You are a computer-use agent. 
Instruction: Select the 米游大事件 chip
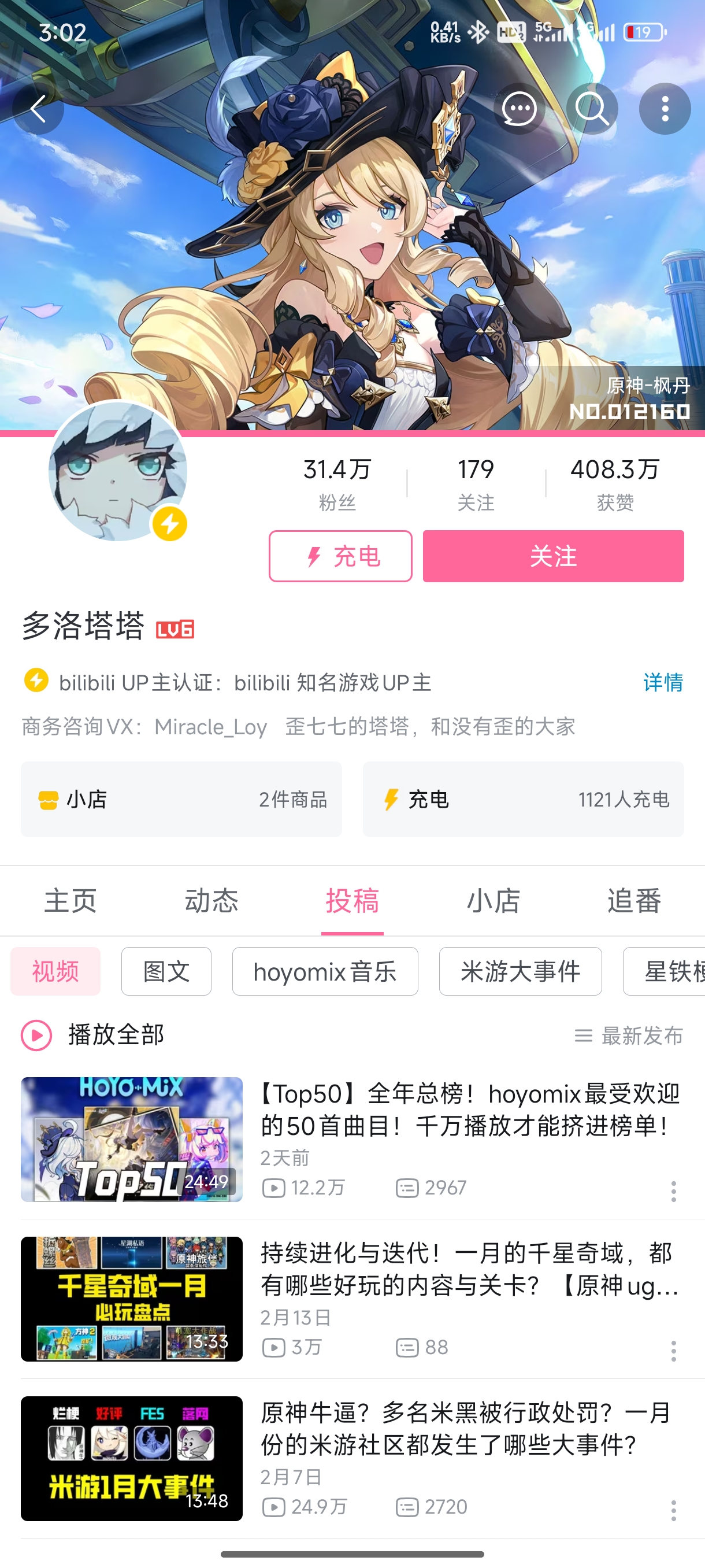(520, 971)
